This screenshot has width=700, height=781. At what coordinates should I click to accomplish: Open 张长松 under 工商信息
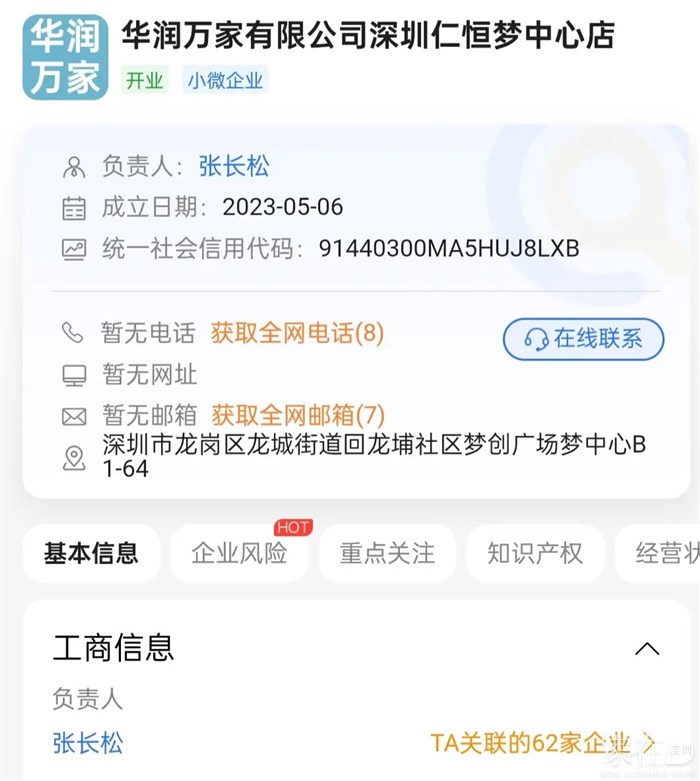coord(88,743)
